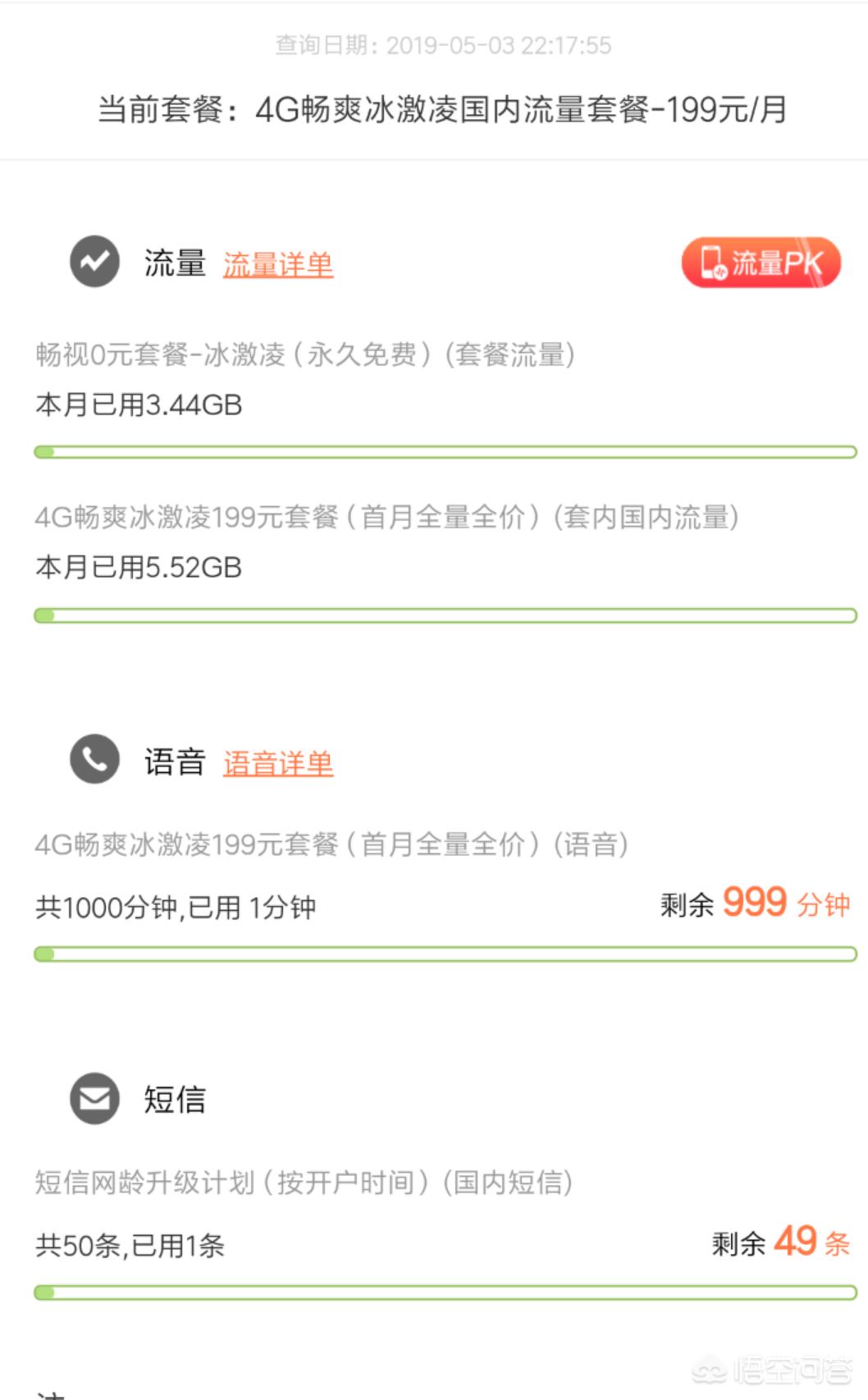Open the 语音详单 voice details link
The image size is (868, 1400).
pyautogui.click(x=278, y=763)
